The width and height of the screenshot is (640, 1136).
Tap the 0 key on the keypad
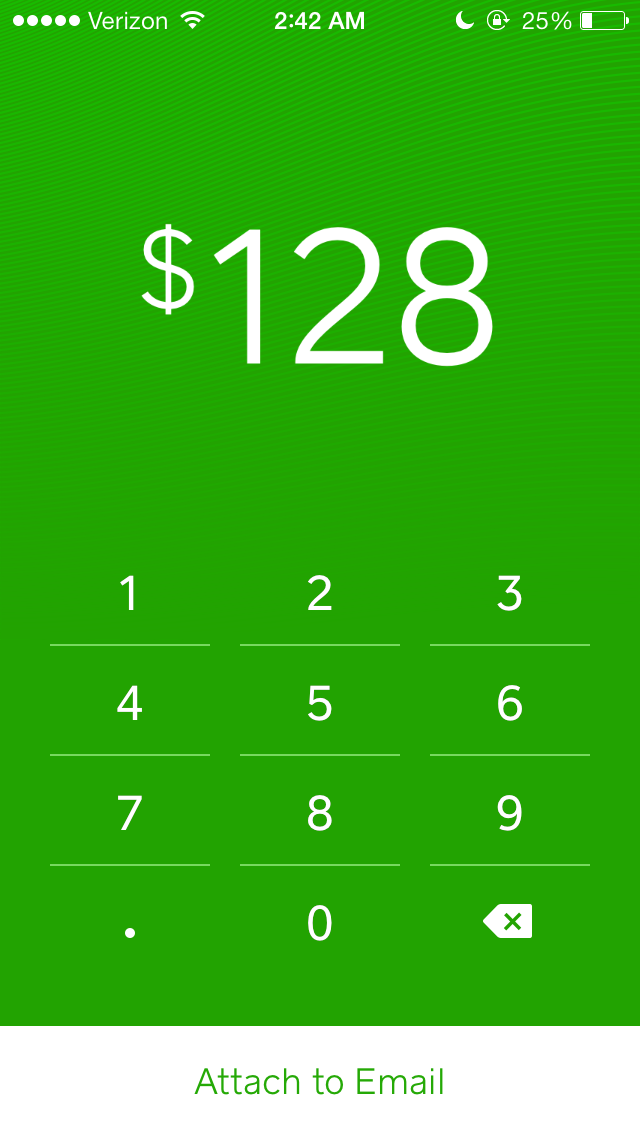[320, 924]
